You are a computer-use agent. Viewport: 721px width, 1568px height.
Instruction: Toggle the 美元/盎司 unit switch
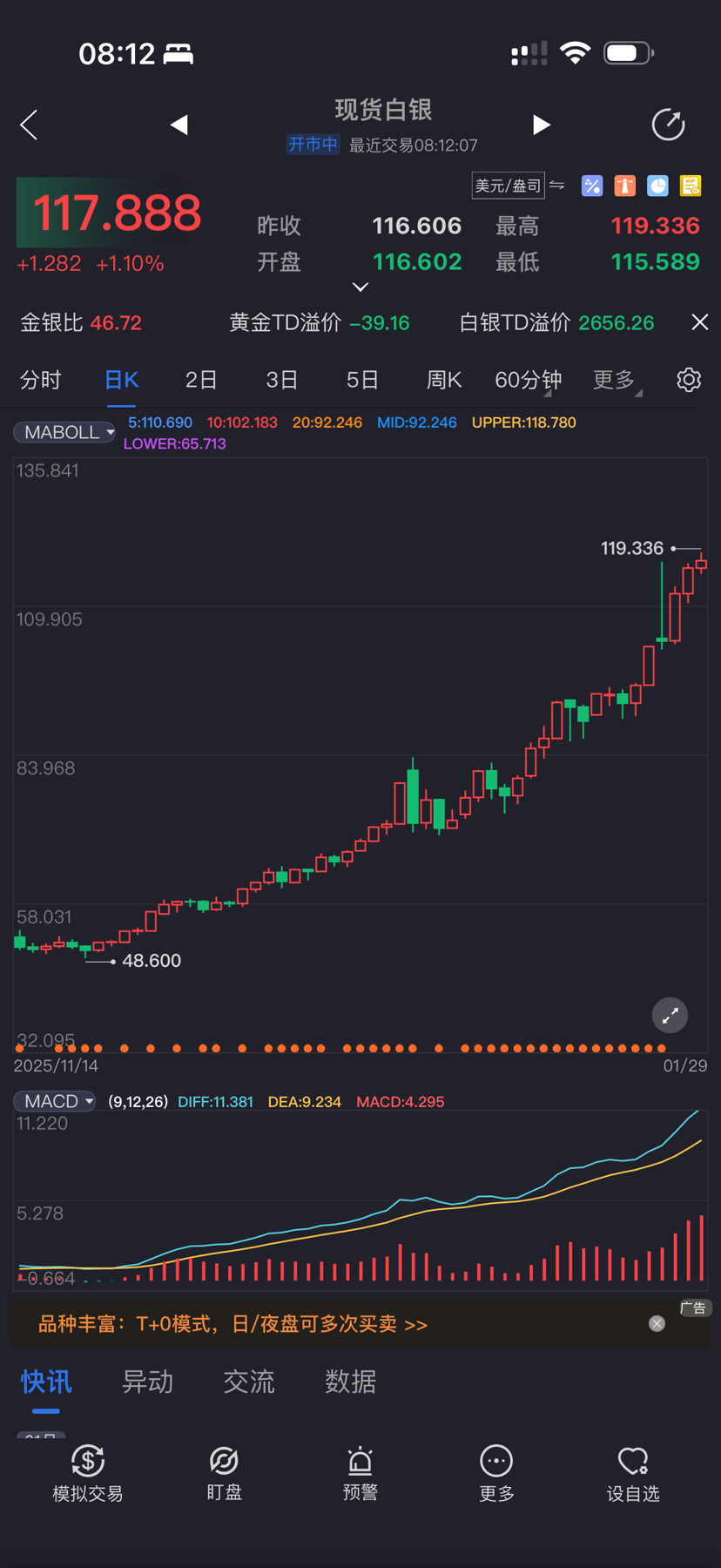[519, 186]
